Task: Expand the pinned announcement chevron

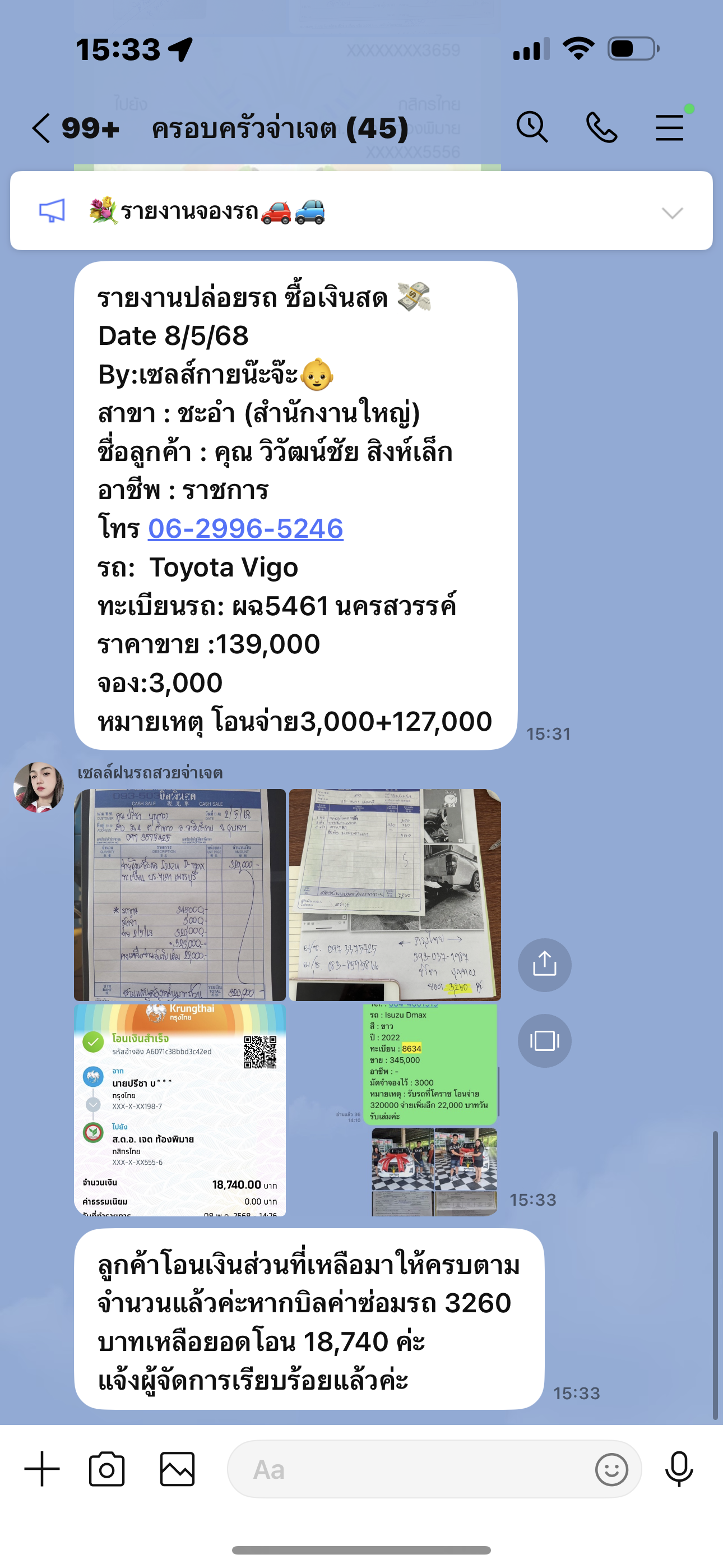Action: [x=672, y=213]
